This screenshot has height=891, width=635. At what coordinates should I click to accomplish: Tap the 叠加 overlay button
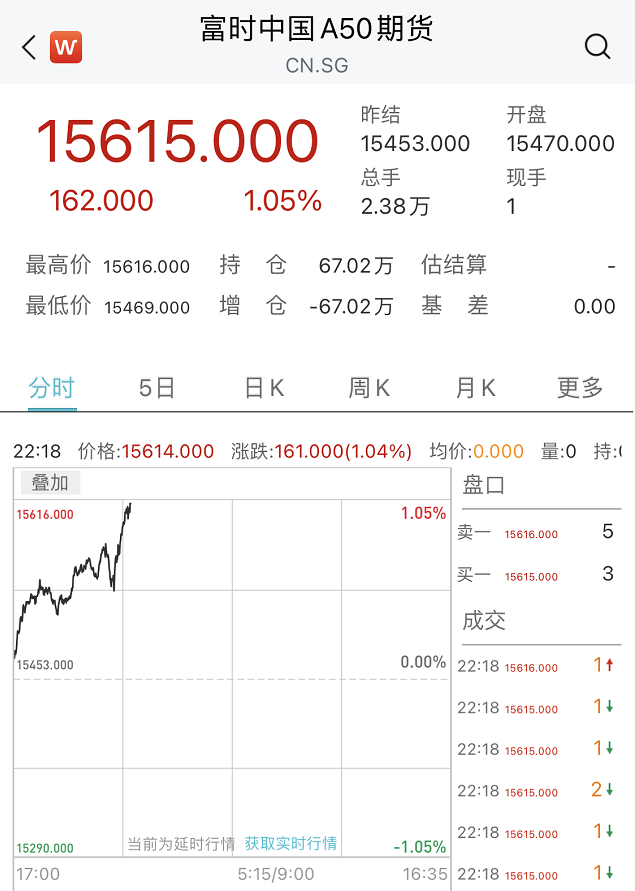coord(50,483)
